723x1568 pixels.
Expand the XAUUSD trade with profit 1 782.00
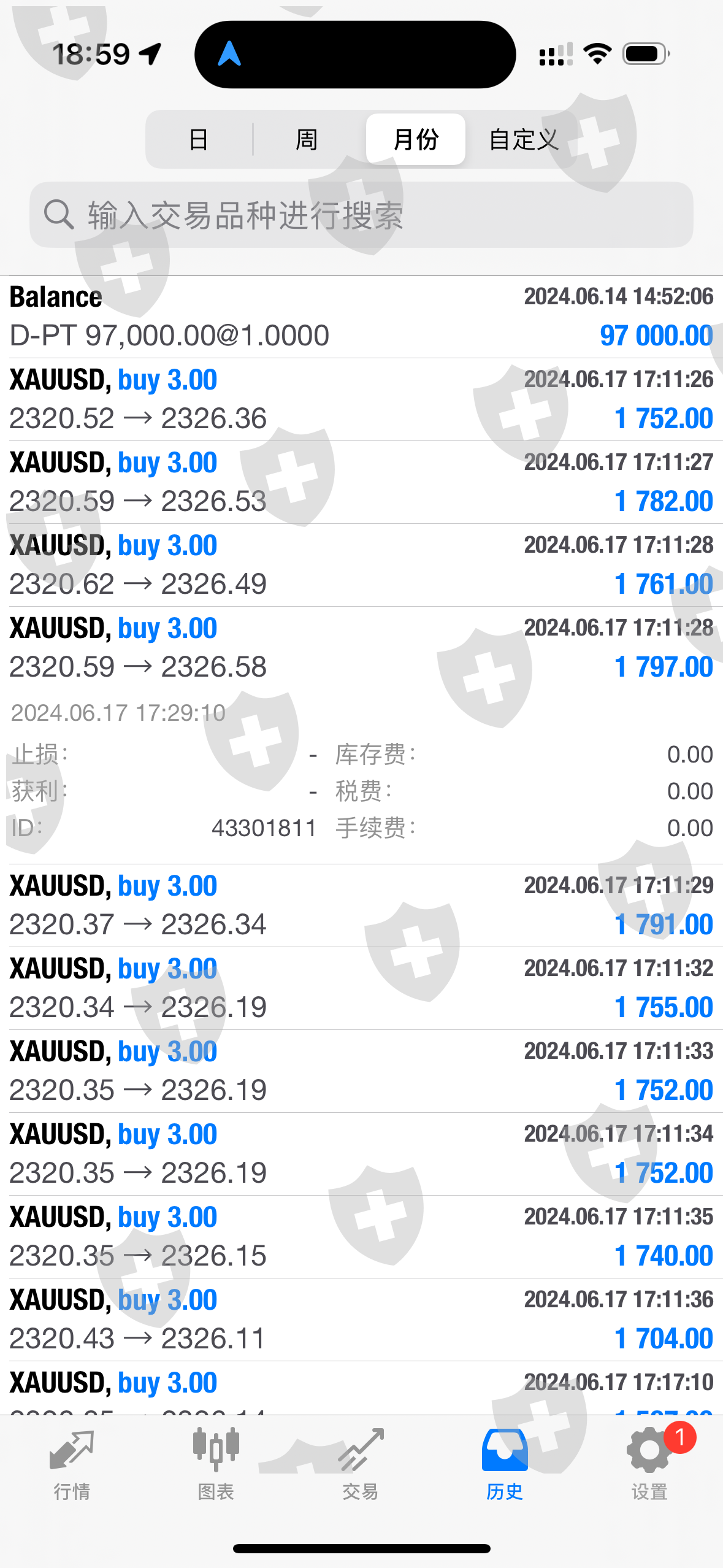pos(361,482)
